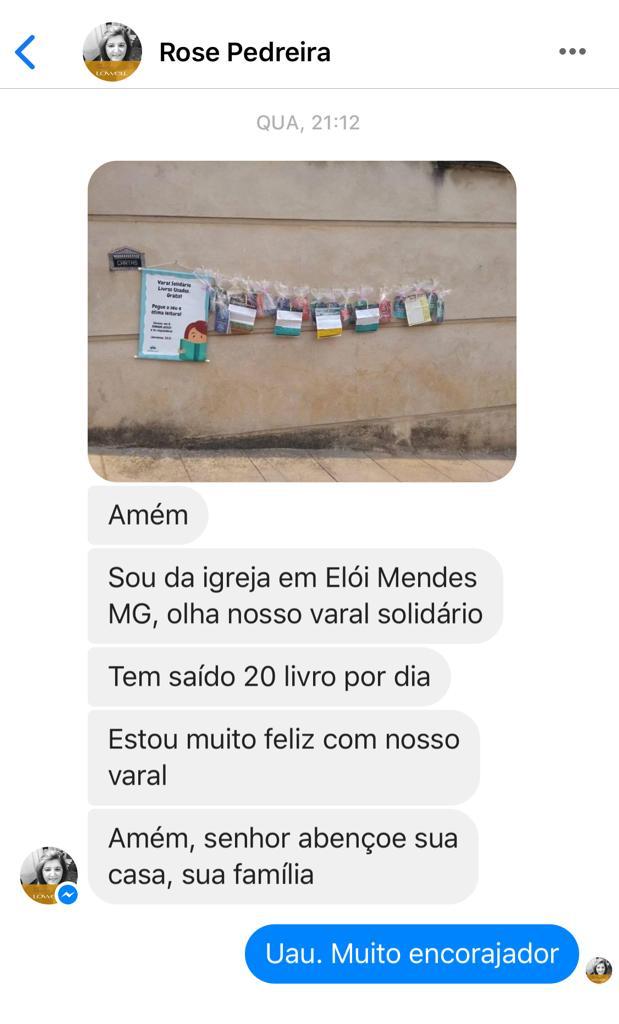The image size is (619, 1024).
Task: Go back to the chat list
Action: tap(26, 52)
